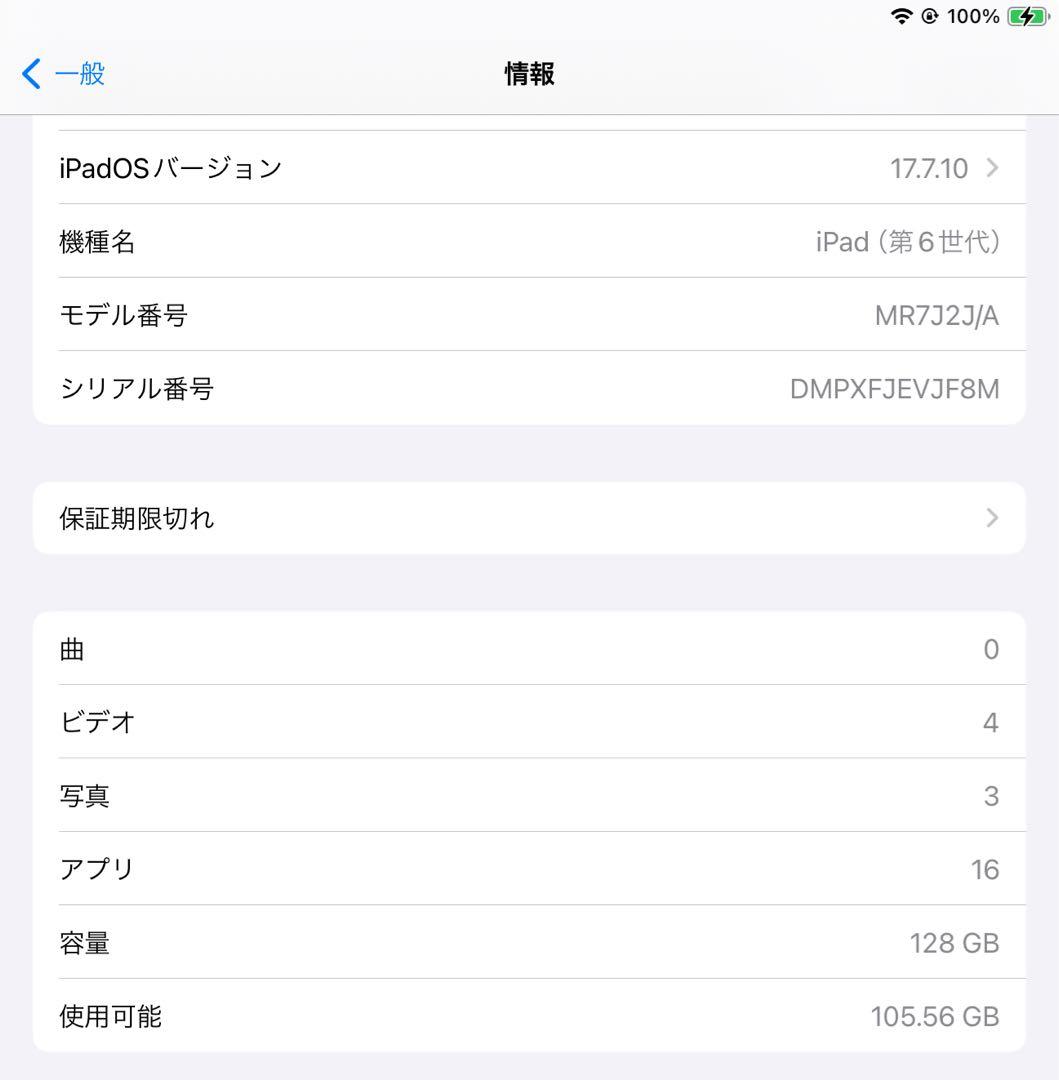The height and width of the screenshot is (1080, 1059).
Task: Select the 機種名 model name row
Action: click(x=529, y=241)
